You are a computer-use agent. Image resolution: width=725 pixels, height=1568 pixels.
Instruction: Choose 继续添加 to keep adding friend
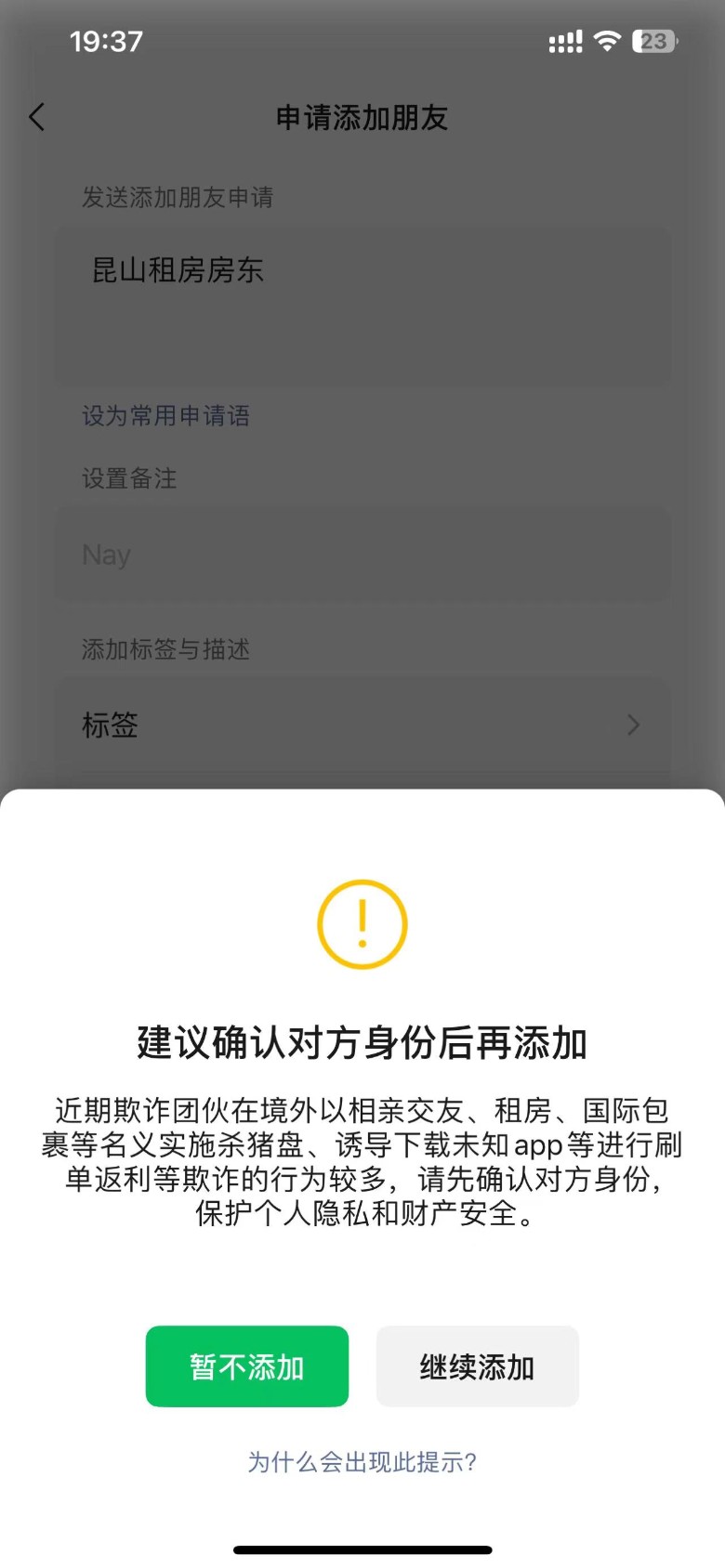pos(477,1365)
